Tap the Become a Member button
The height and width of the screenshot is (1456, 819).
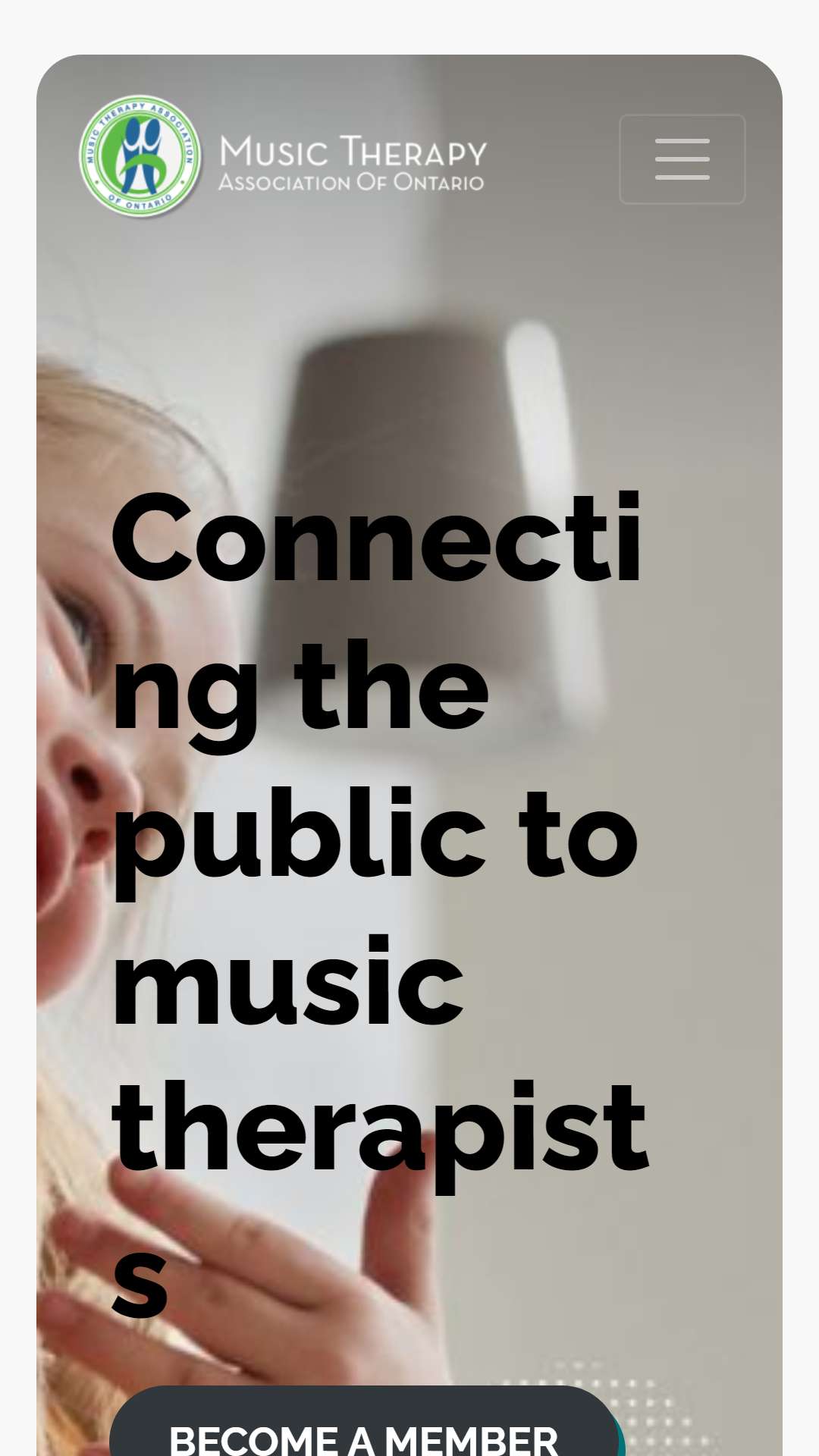[364, 1429]
